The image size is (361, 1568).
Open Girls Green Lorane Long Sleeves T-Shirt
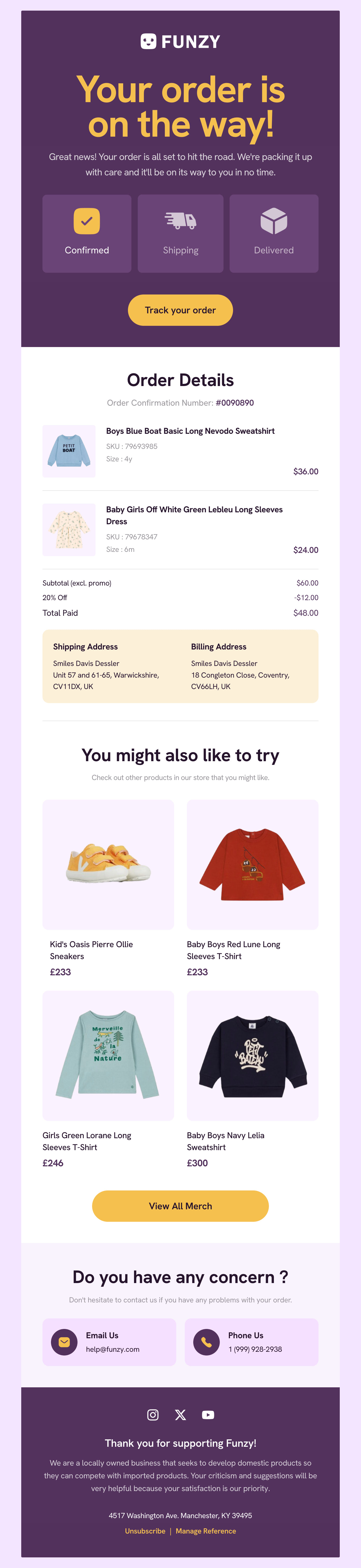[x=108, y=1055]
